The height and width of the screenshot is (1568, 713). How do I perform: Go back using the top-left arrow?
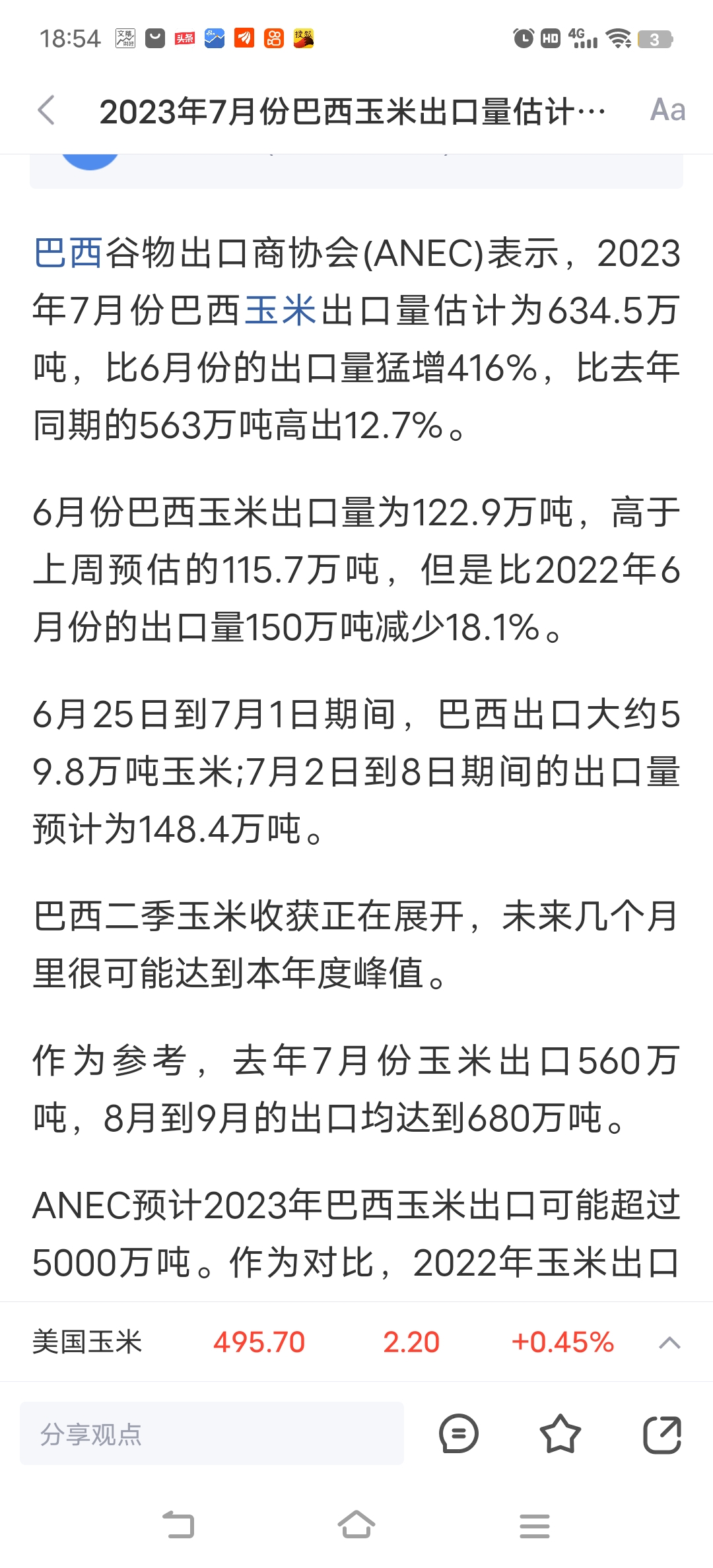[46, 110]
